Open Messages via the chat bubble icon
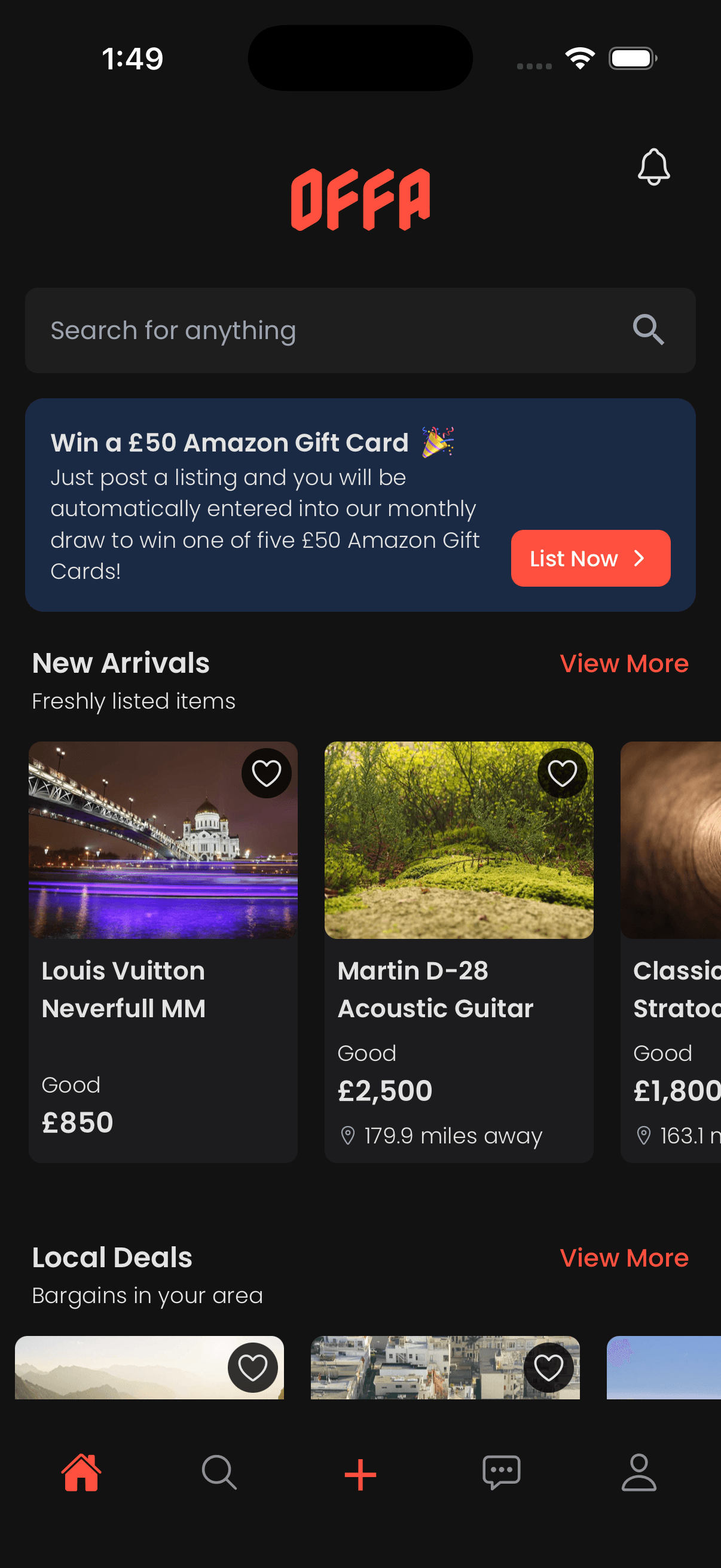The height and width of the screenshot is (1568, 721). (502, 1472)
